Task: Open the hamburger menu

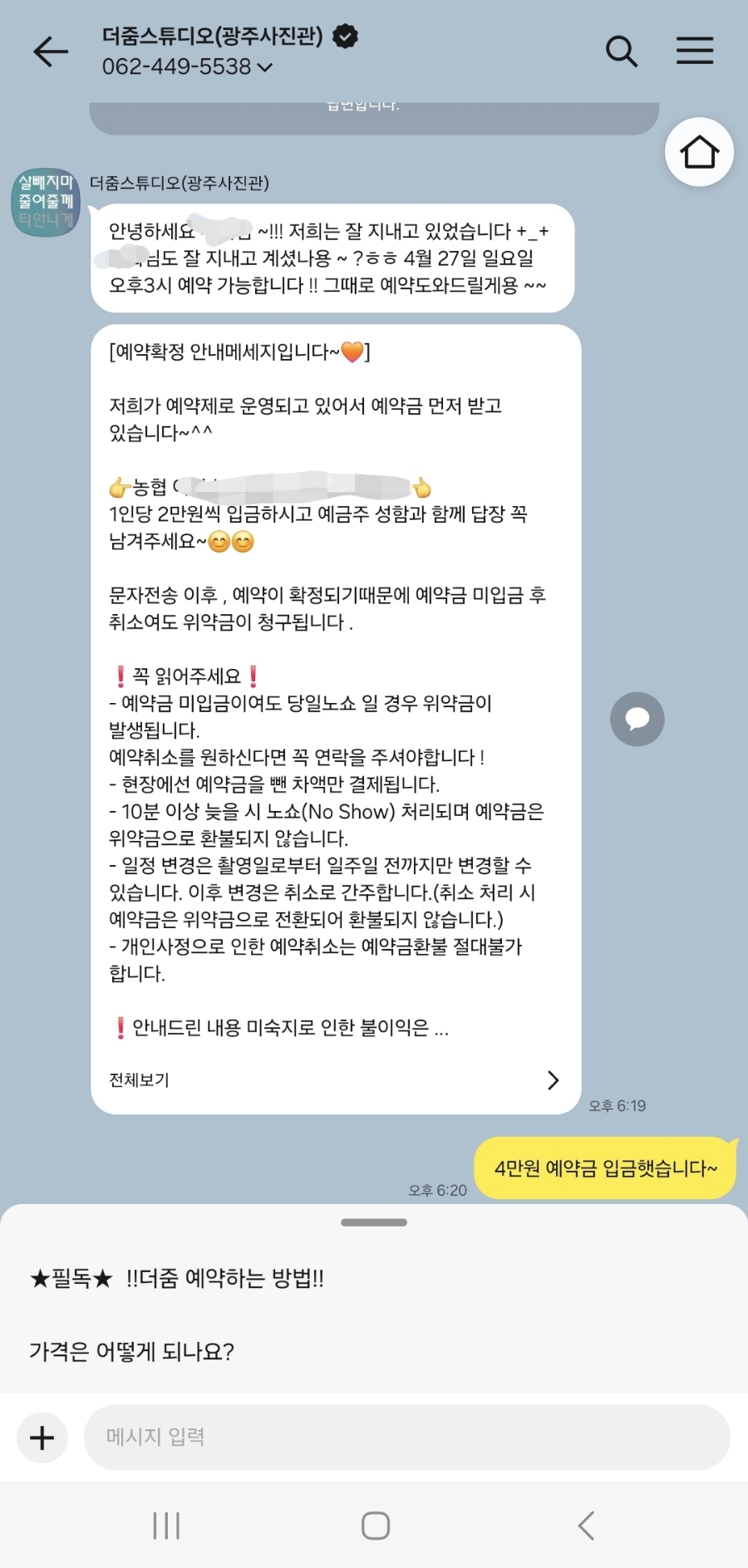Action: (x=695, y=52)
